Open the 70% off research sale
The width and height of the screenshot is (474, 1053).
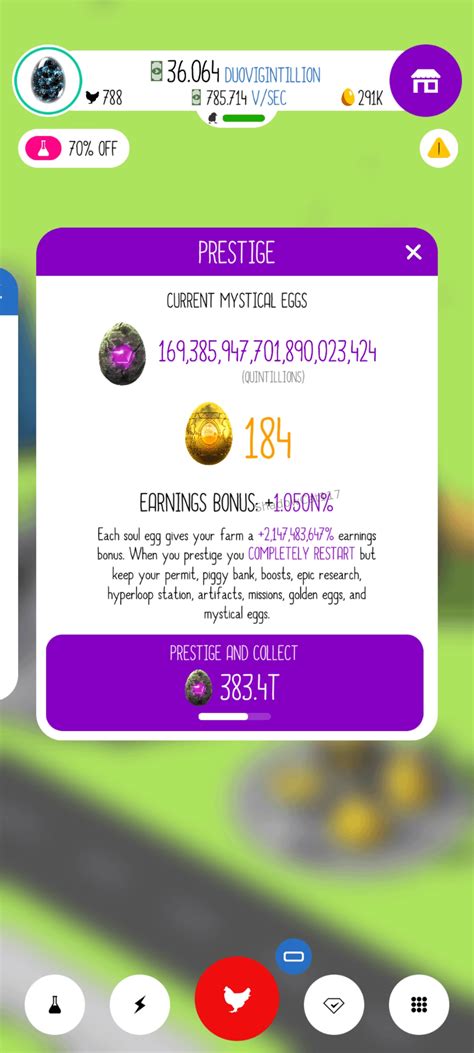73,148
